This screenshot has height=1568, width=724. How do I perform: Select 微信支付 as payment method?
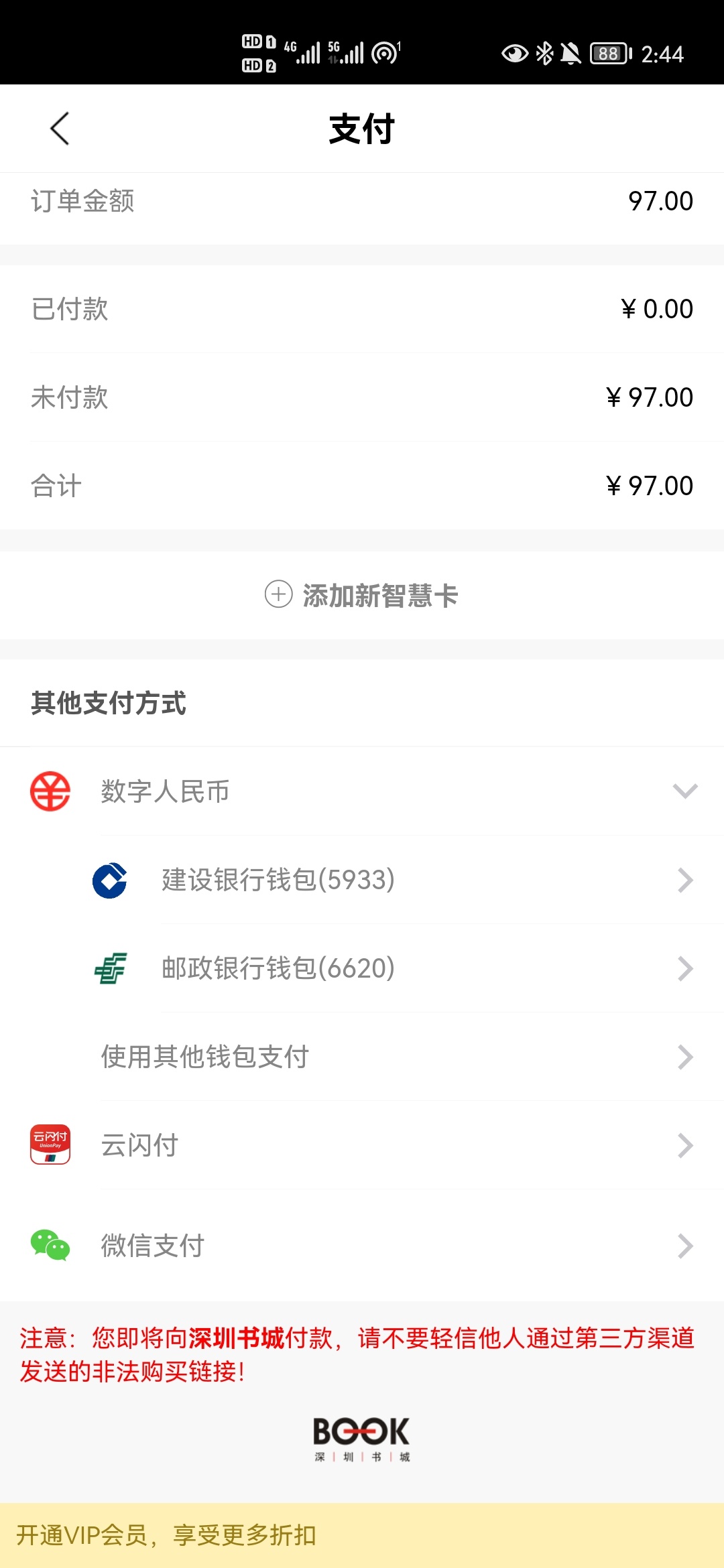362,1246
